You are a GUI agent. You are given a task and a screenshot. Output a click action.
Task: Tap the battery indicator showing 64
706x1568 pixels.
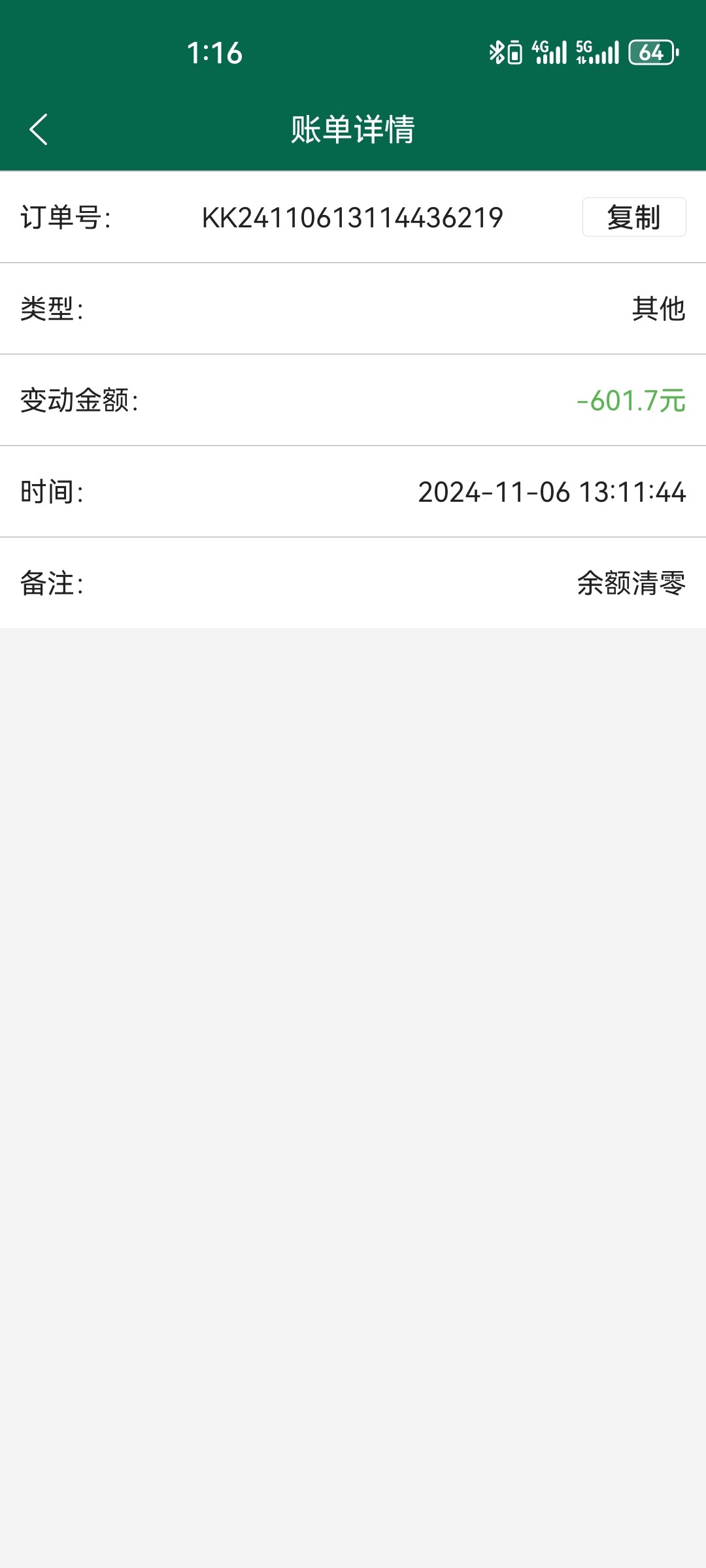point(650,54)
